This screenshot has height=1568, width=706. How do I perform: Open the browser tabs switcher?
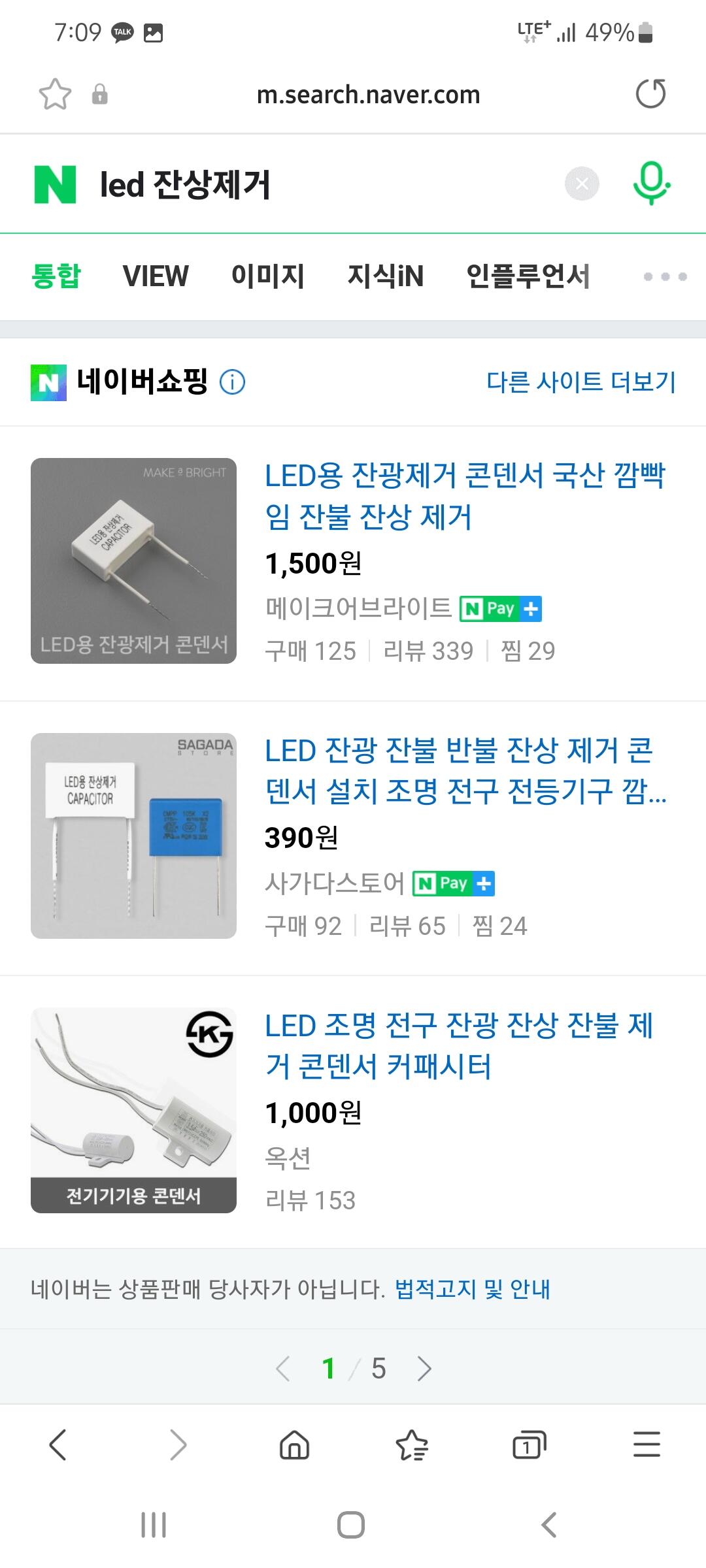[529, 1445]
